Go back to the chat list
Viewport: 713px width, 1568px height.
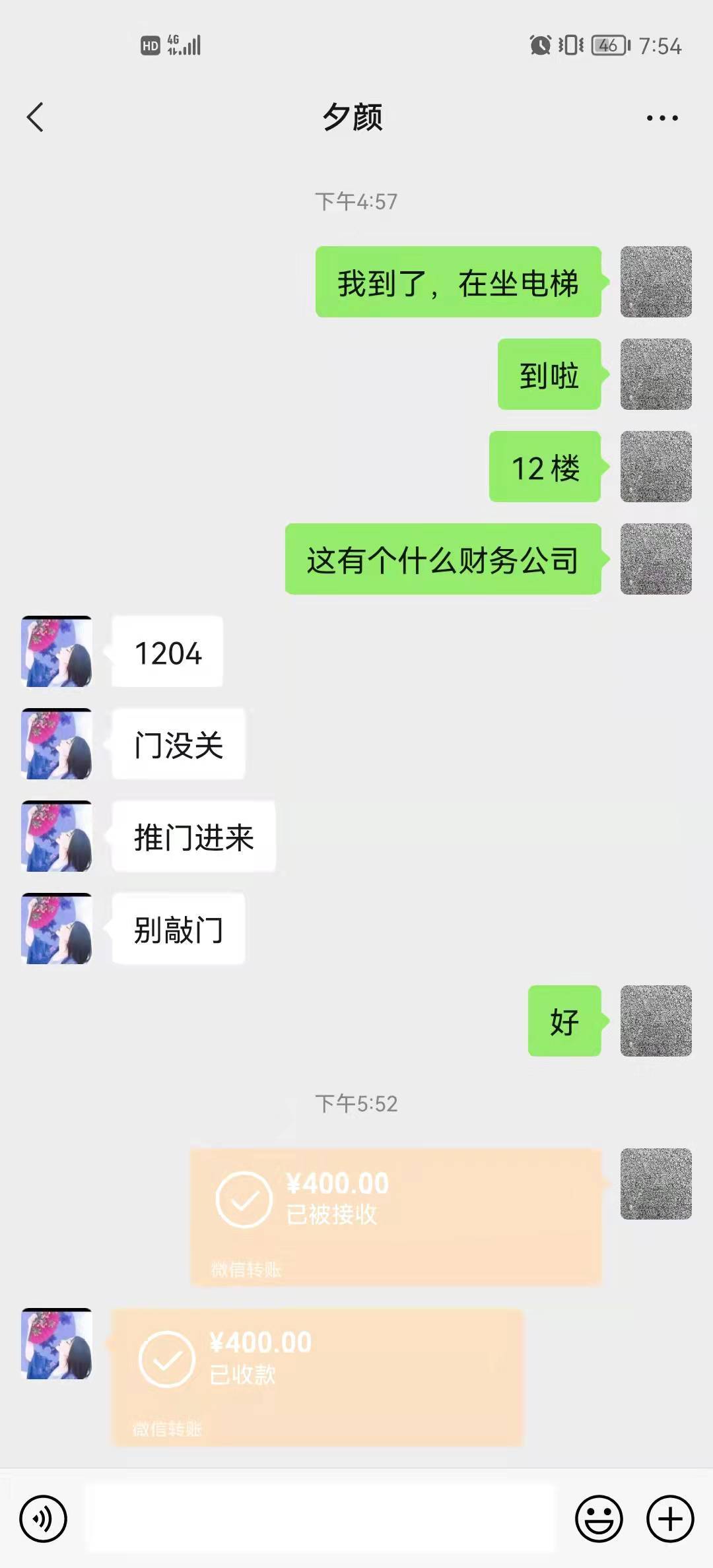click(x=35, y=117)
